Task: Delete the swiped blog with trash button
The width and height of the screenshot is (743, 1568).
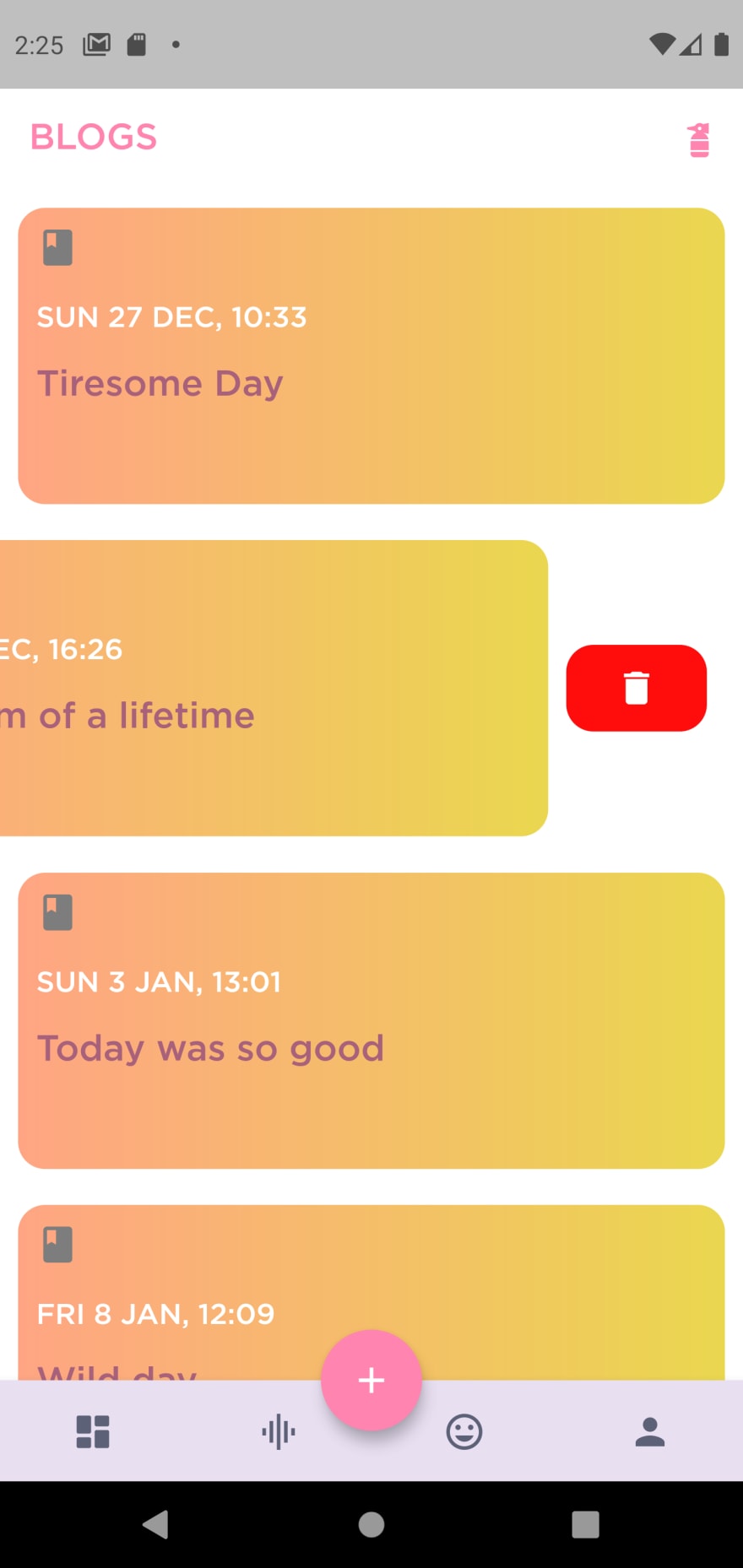Action: [637, 688]
